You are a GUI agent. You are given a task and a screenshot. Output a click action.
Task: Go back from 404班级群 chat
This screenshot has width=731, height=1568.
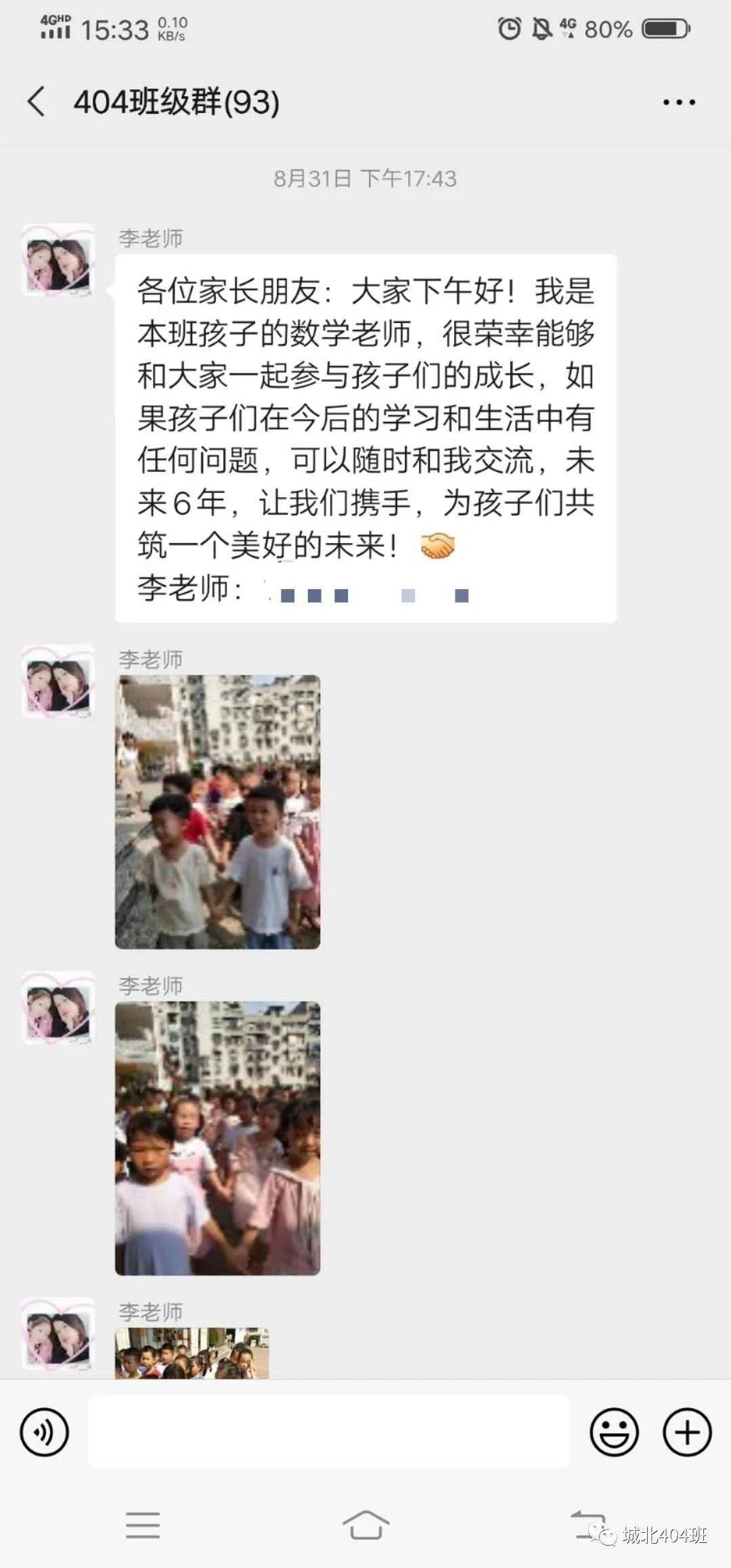[37, 102]
